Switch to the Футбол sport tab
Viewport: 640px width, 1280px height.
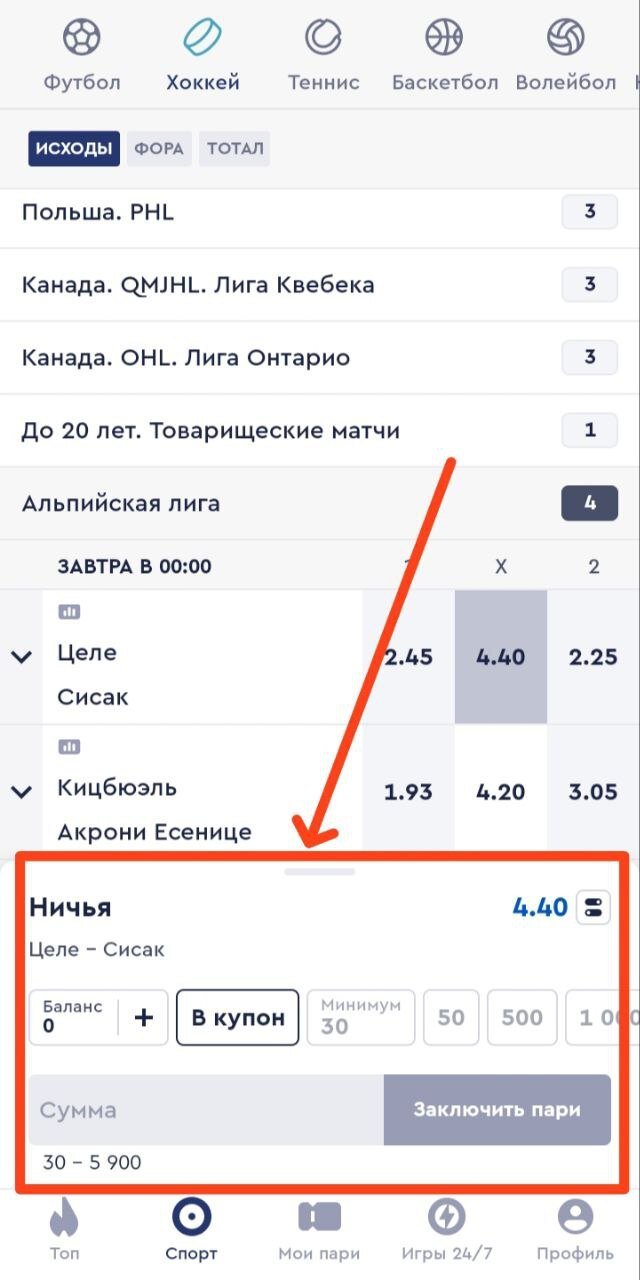pos(82,56)
